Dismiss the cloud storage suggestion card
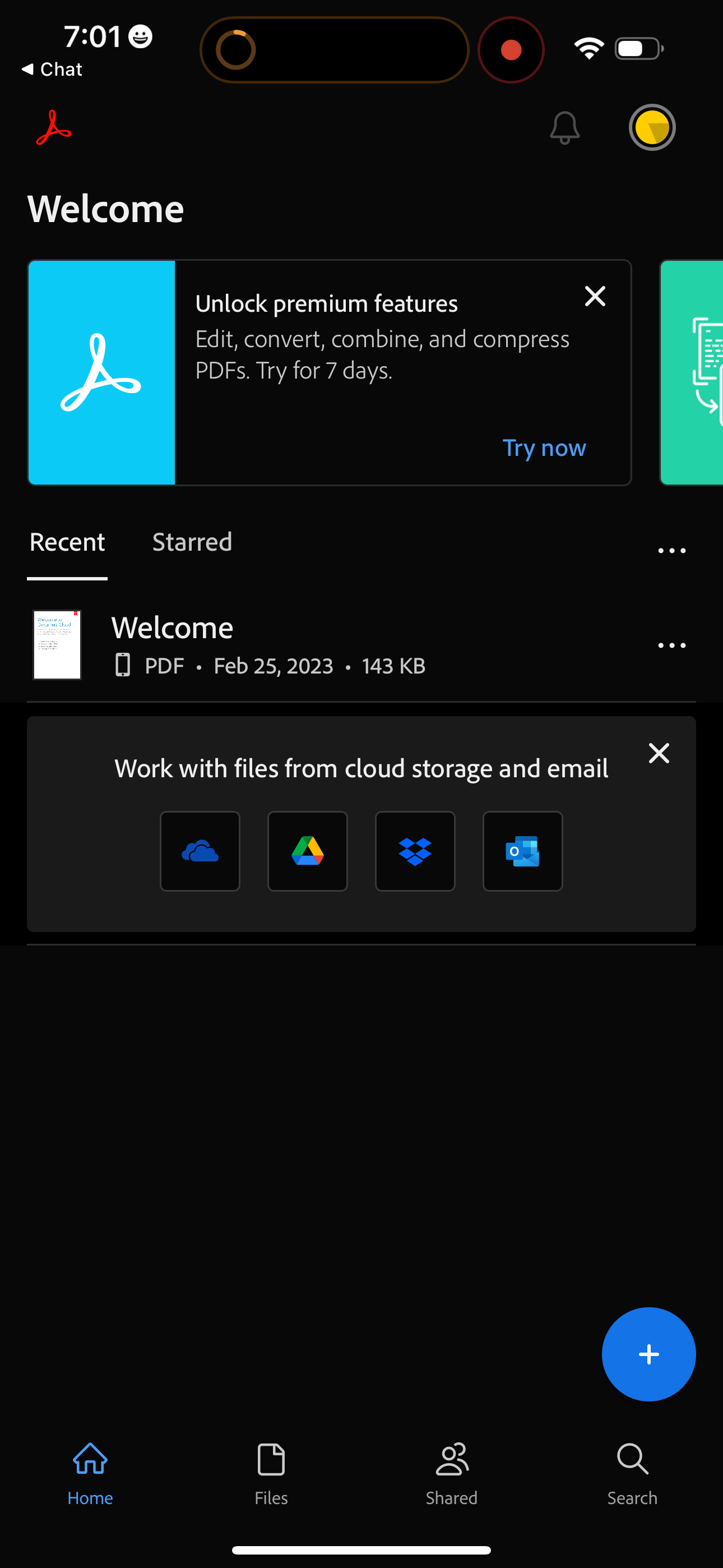Image resolution: width=723 pixels, height=1568 pixels. click(x=659, y=753)
